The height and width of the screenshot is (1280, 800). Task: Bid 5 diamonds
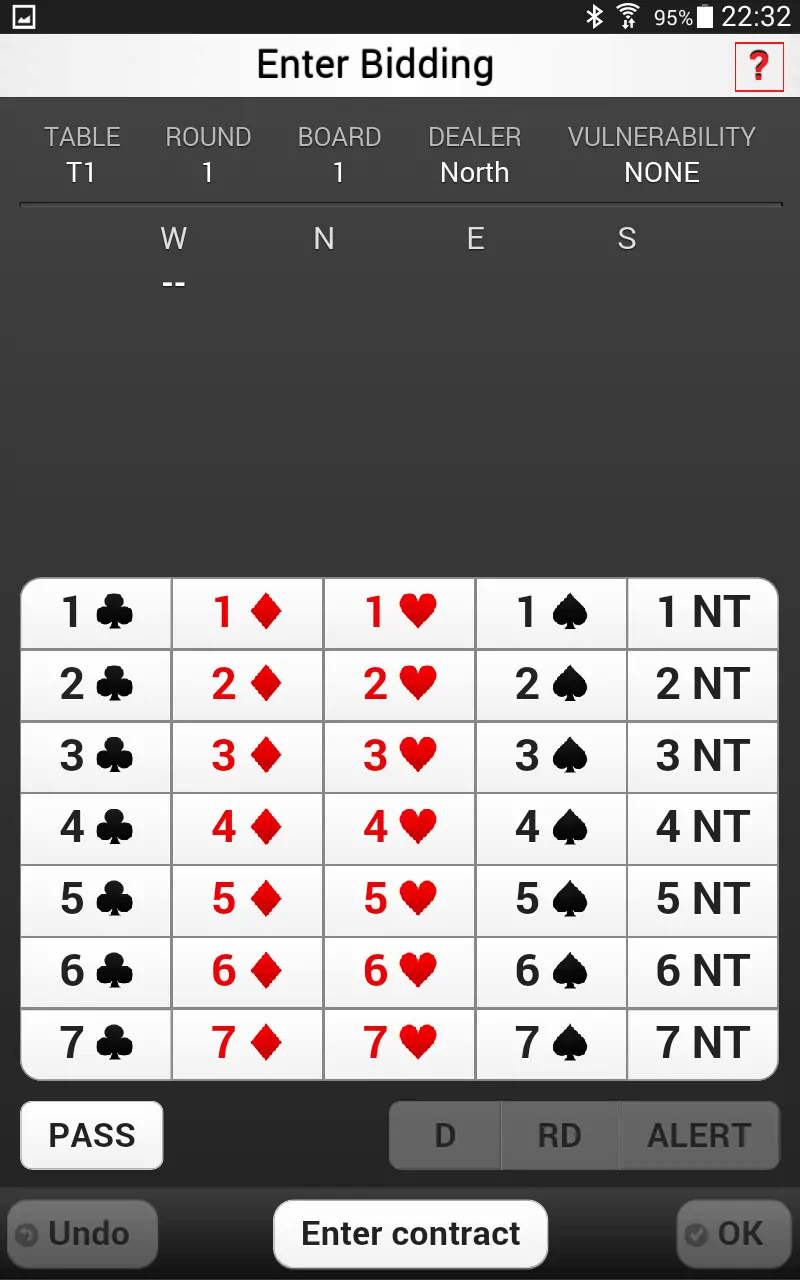coord(248,900)
